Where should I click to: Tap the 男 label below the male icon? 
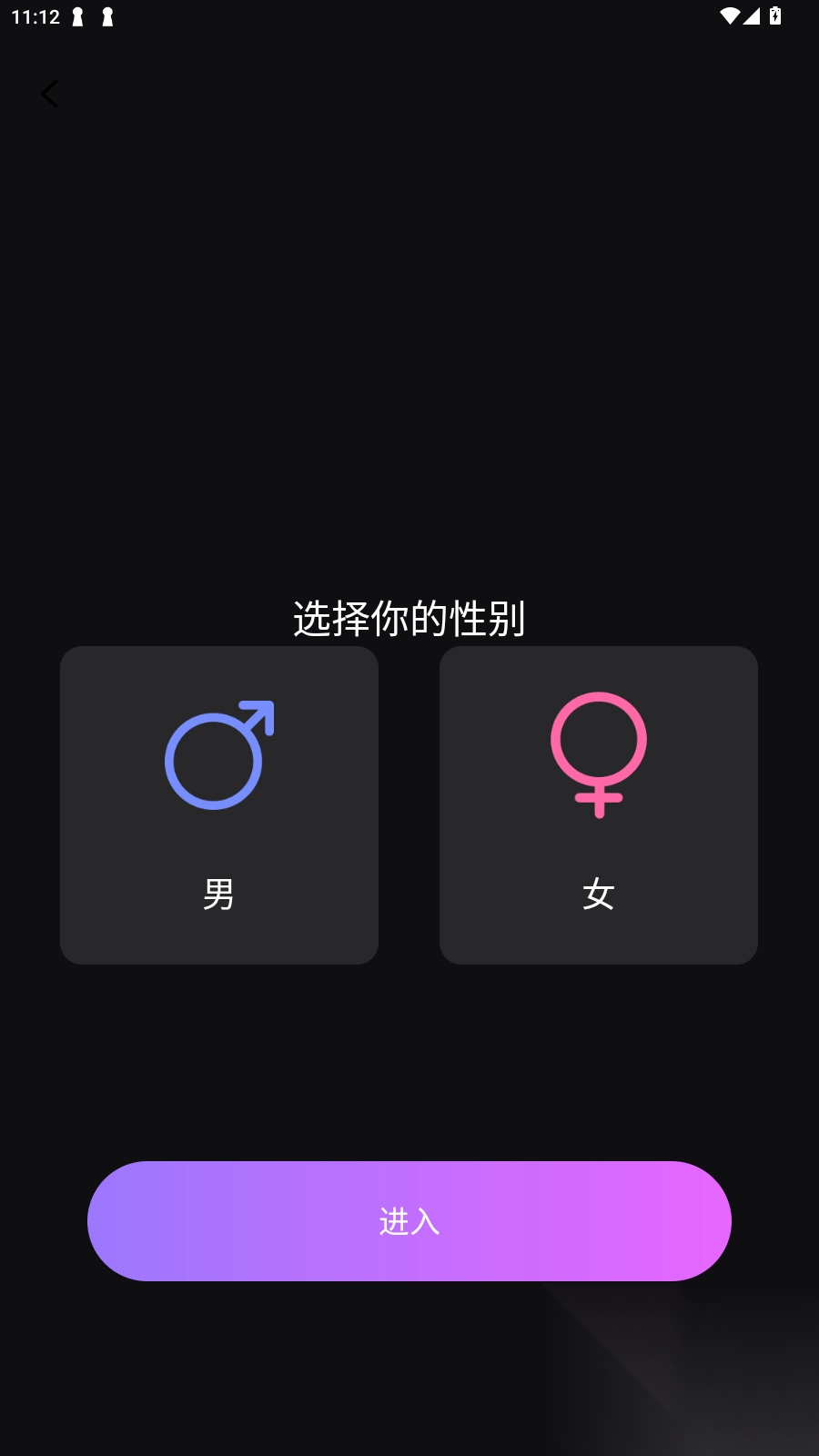pyautogui.click(x=218, y=895)
